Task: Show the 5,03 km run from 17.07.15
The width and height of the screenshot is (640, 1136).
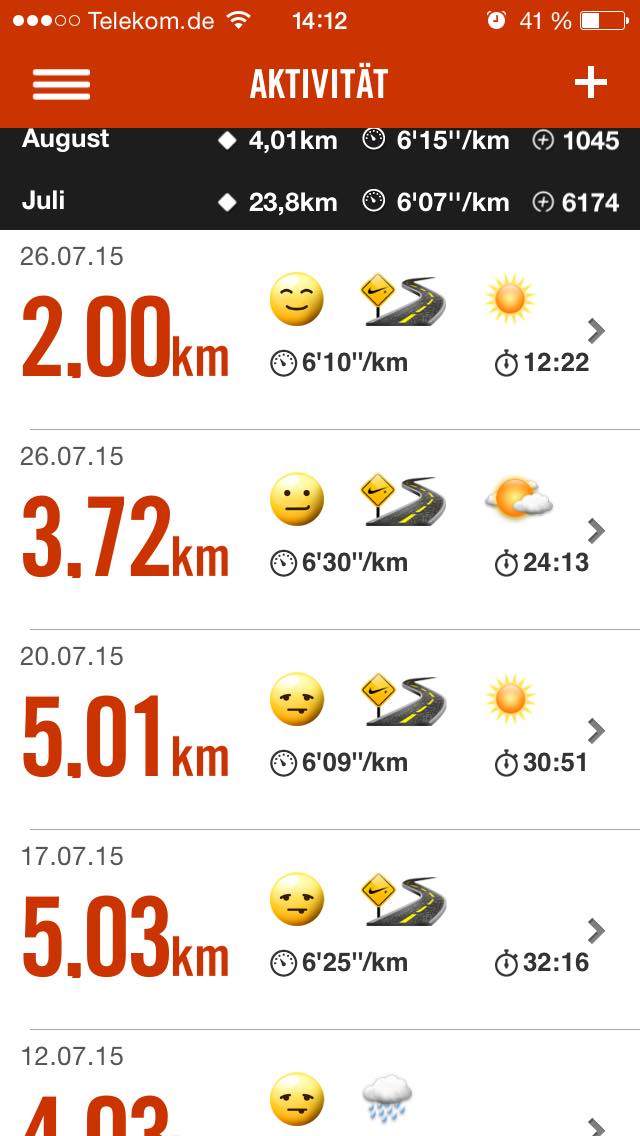Action: (x=320, y=930)
